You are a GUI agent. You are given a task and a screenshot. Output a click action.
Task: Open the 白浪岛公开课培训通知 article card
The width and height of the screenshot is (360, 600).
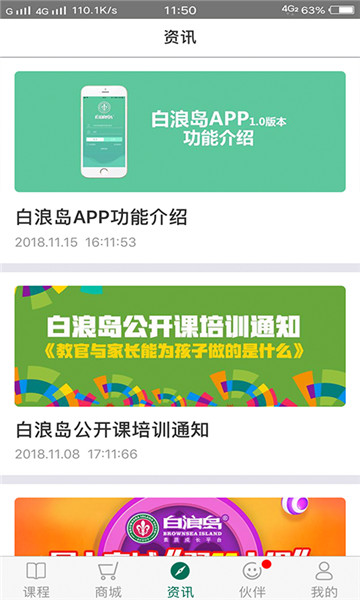click(180, 374)
